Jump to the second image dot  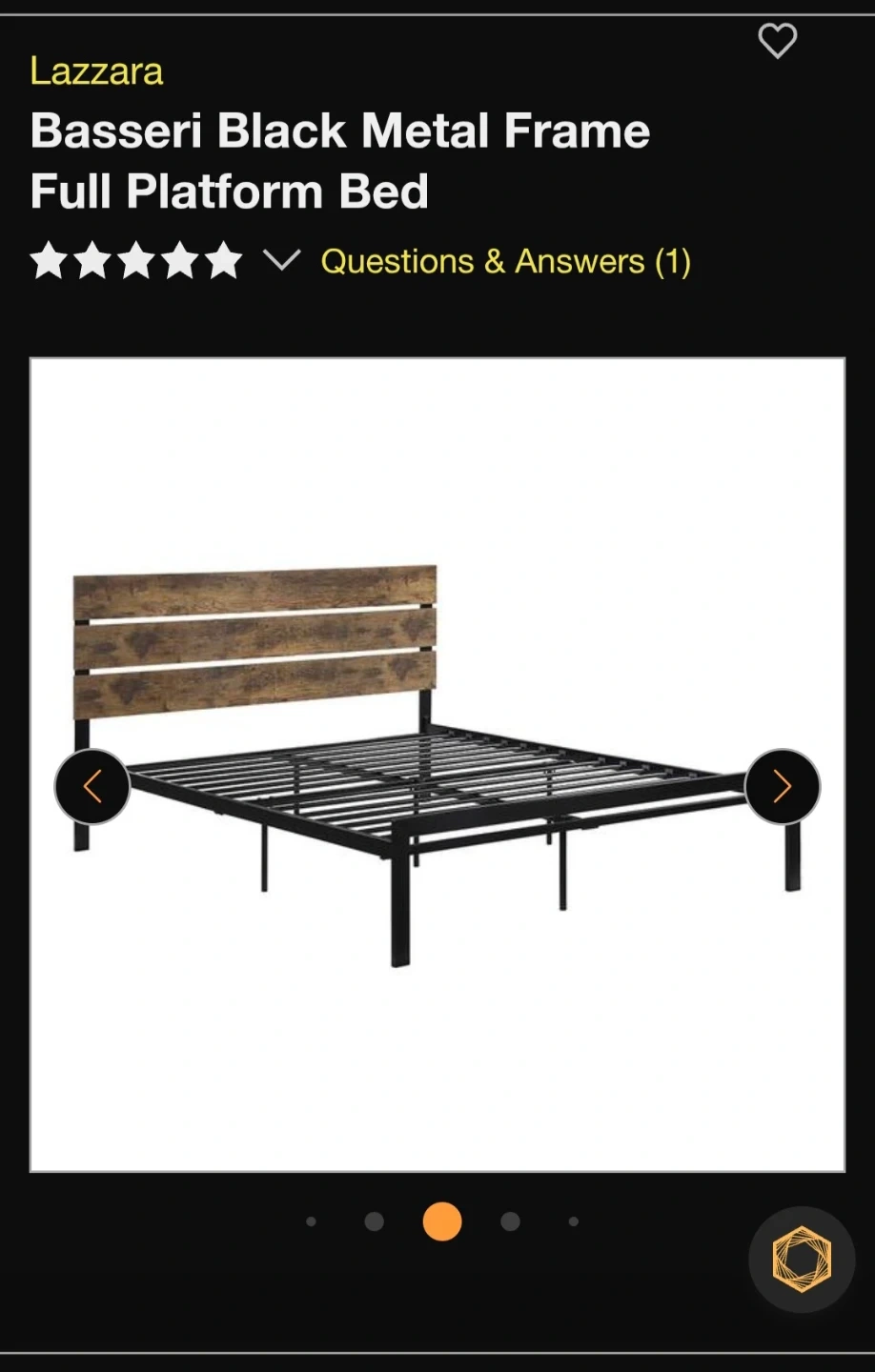tap(374, 1221)
